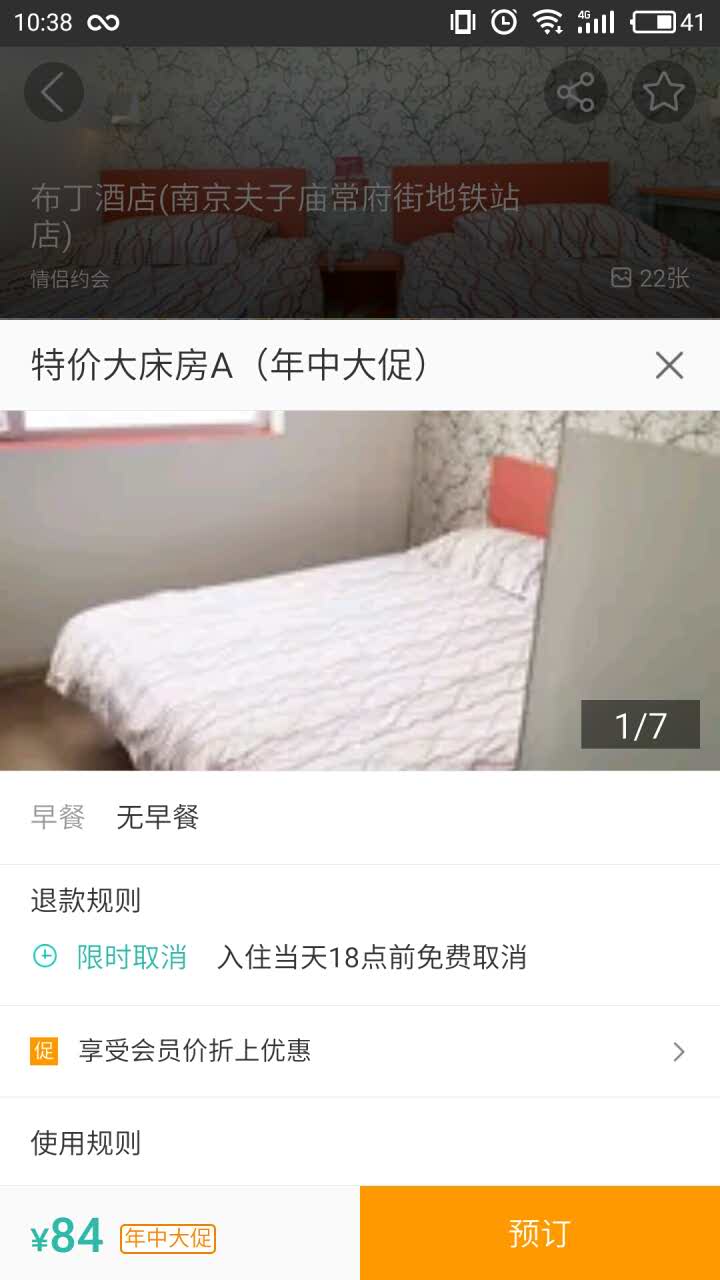
Task: Open the 享受会员价折上优惠 promotion row
Action: point(360,1051)
